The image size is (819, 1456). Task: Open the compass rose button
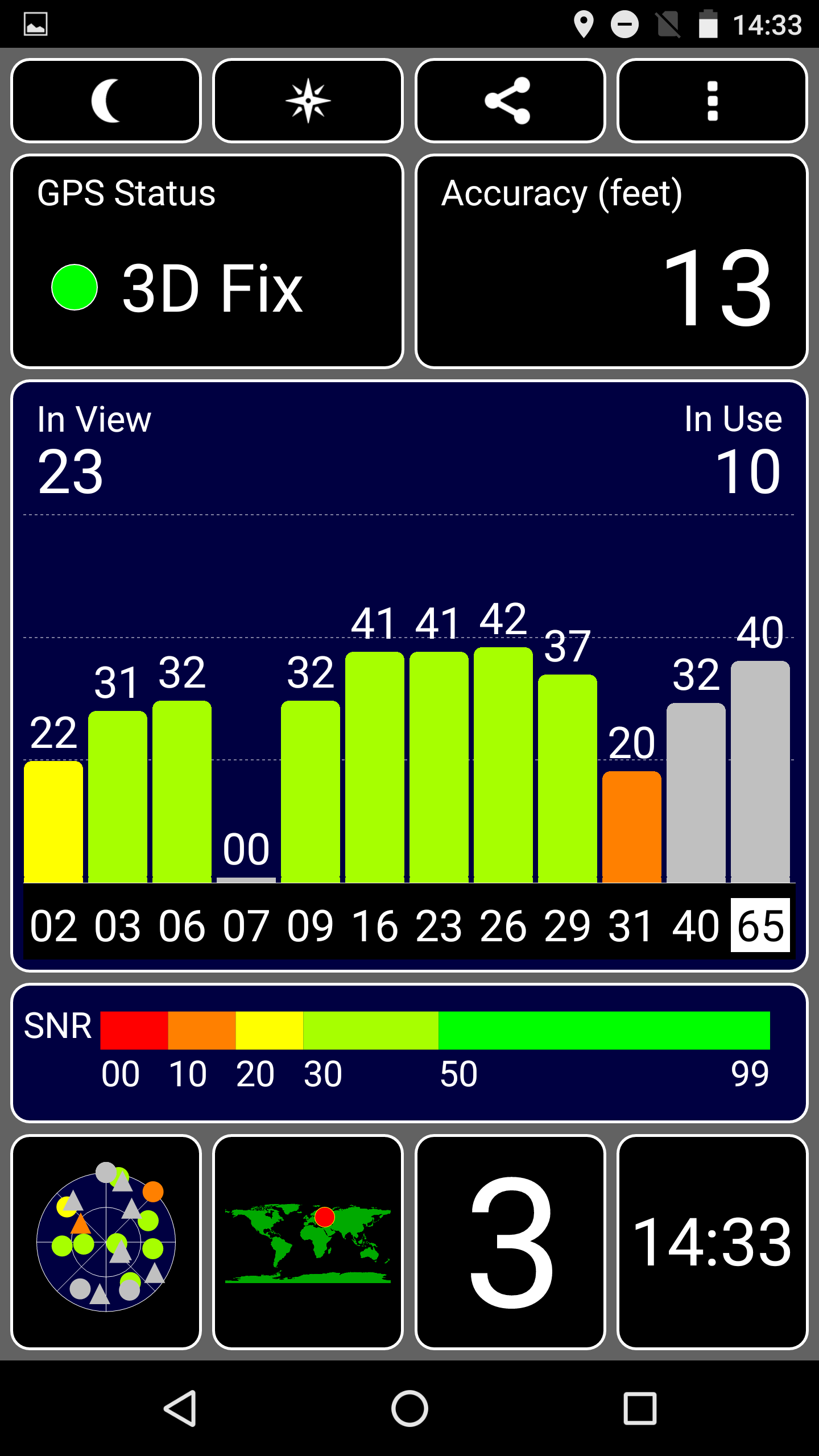coord(308,101)
